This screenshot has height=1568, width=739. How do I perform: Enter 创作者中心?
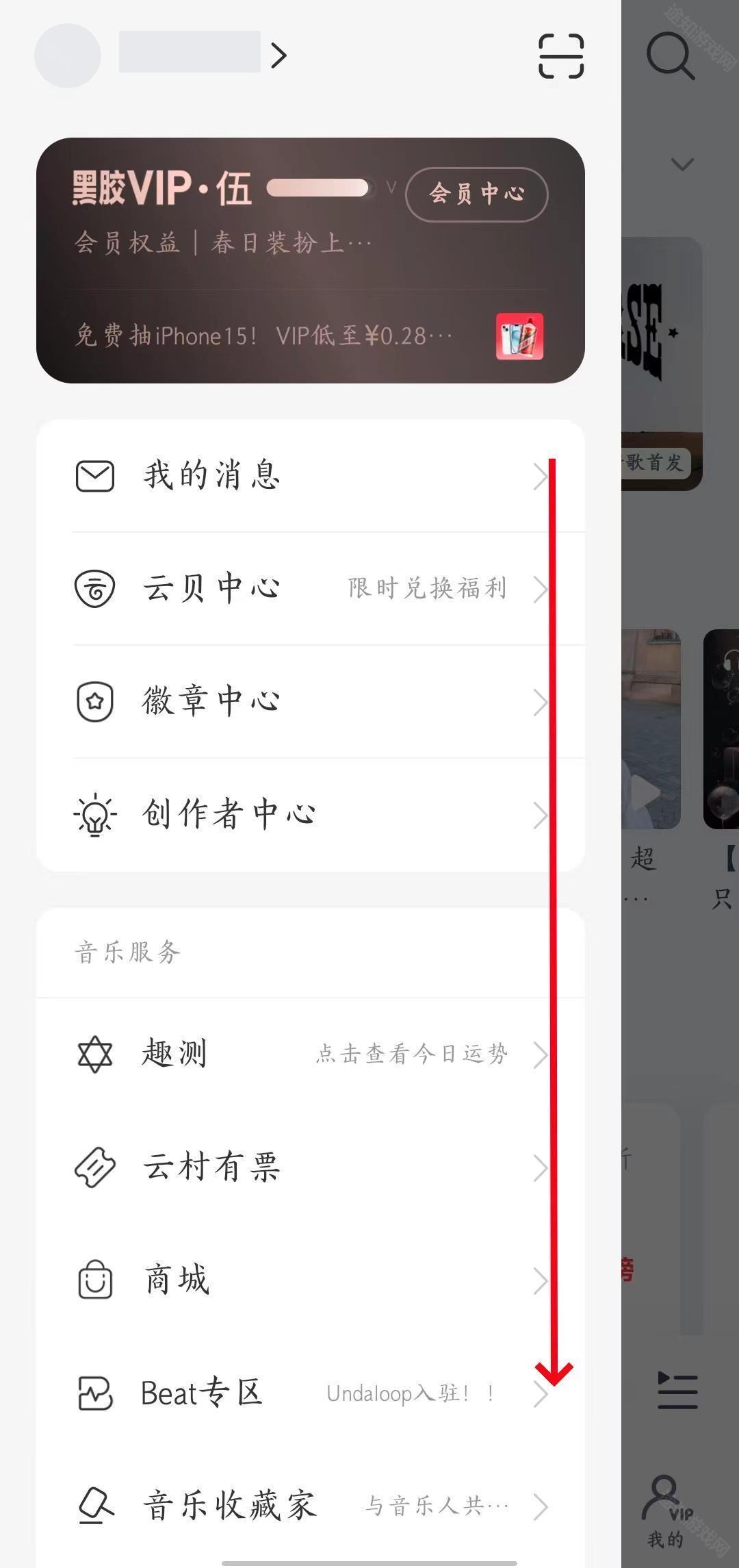tap(311, 814)
